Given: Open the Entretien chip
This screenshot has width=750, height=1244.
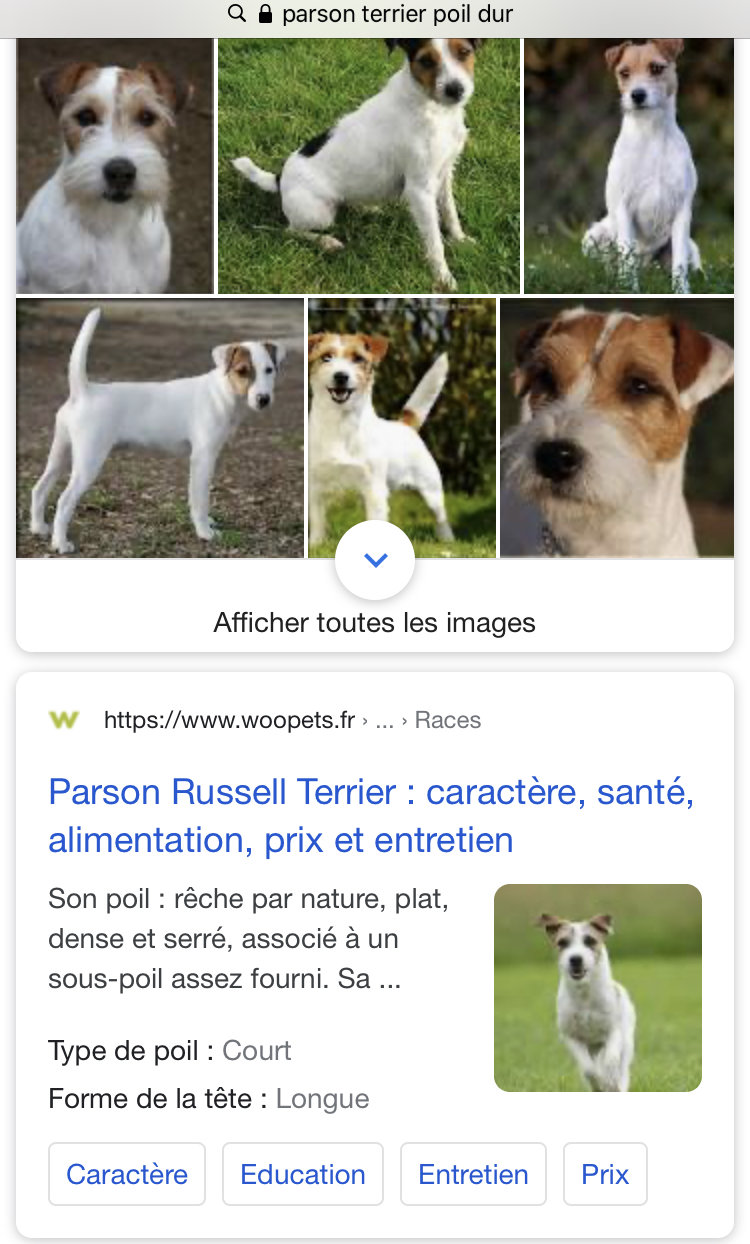Looking at the screenshot, I should tap(473, 1174).
